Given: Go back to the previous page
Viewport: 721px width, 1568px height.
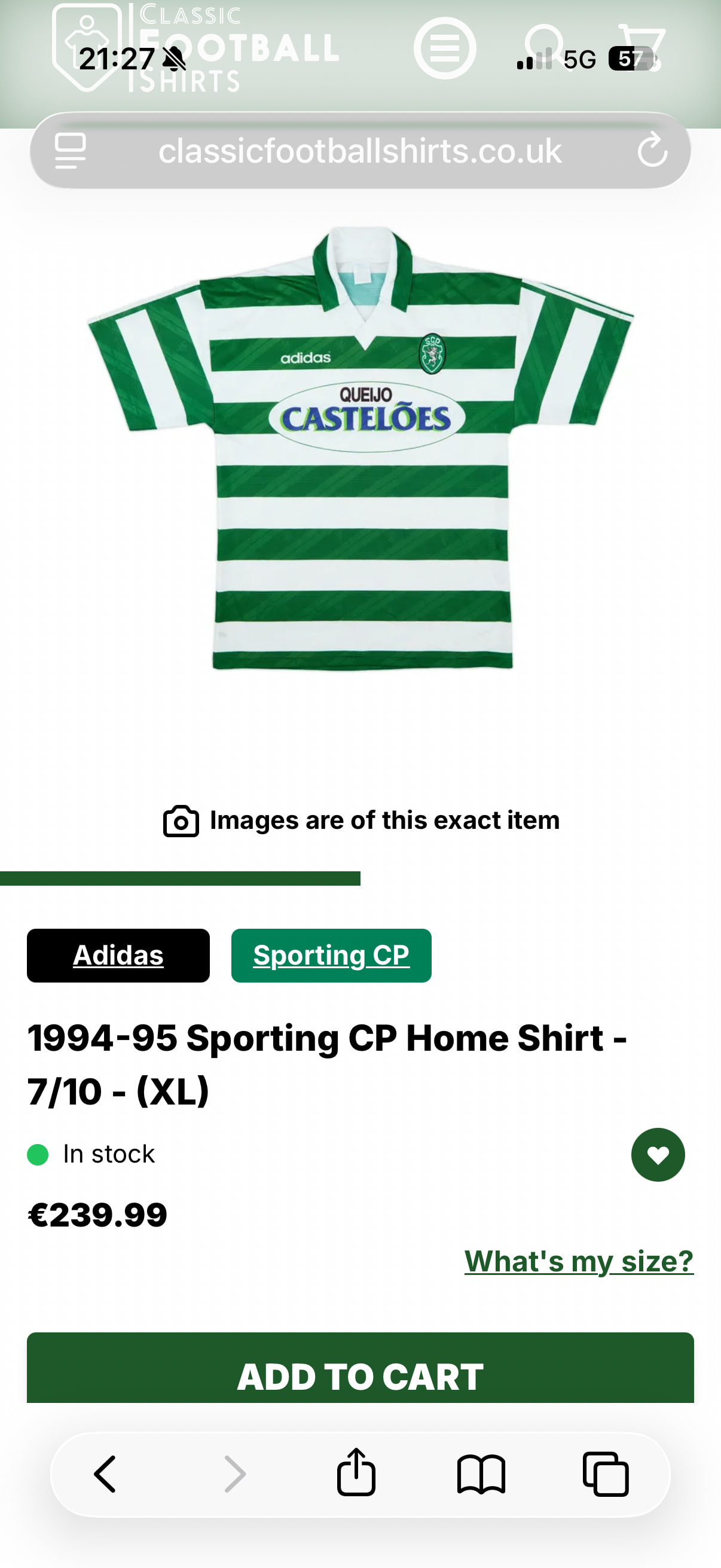Looking at the screenshot, I should point(105,1474).
